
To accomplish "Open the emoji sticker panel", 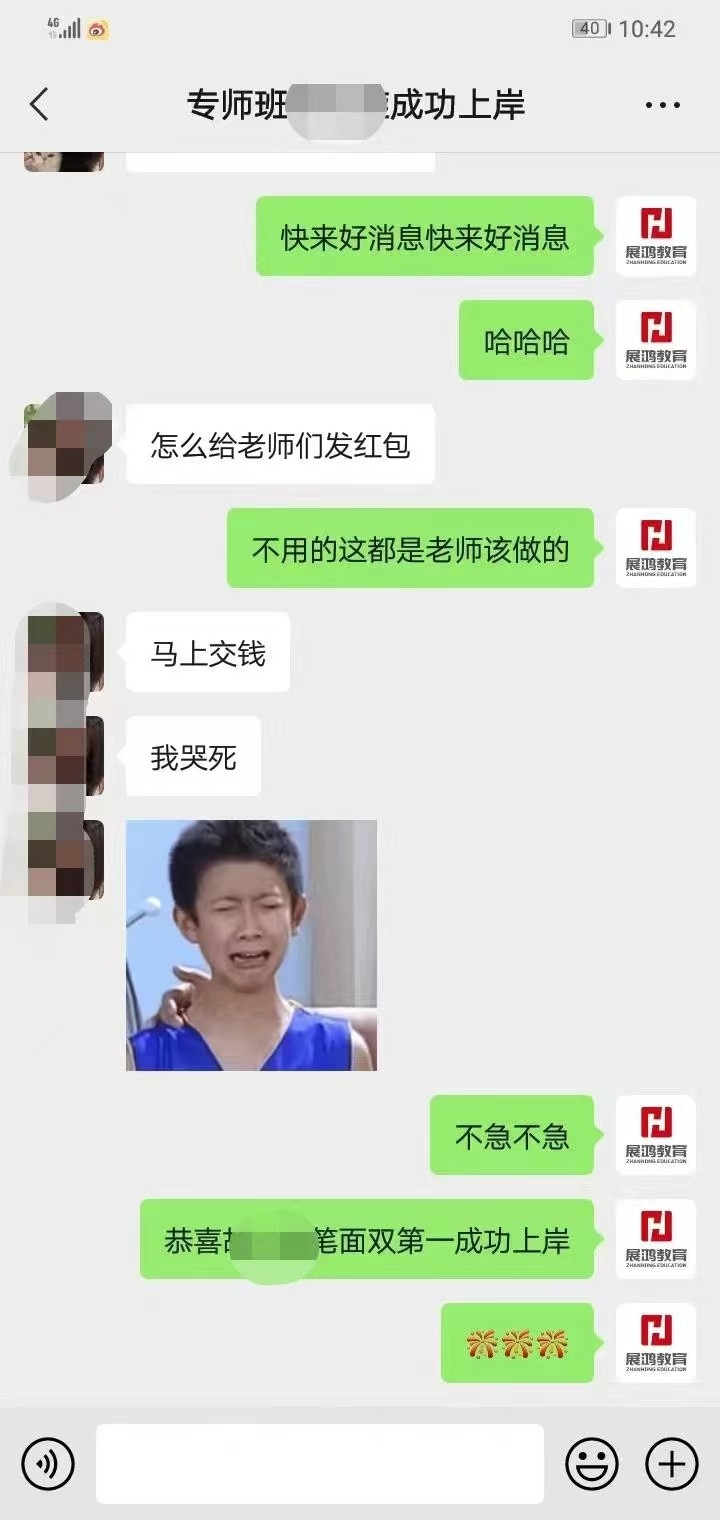I will 592,1465.
